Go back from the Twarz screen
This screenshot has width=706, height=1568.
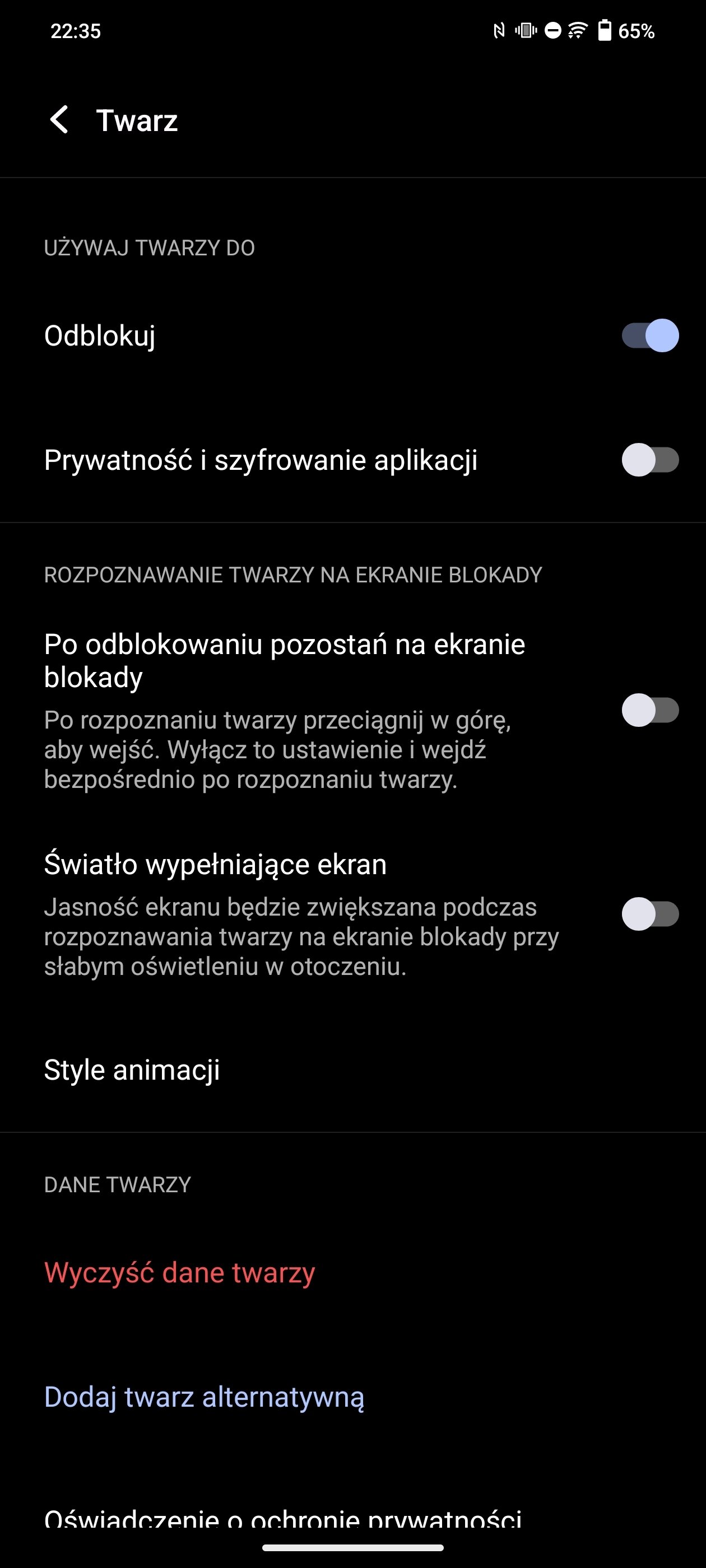pos(59,119)
